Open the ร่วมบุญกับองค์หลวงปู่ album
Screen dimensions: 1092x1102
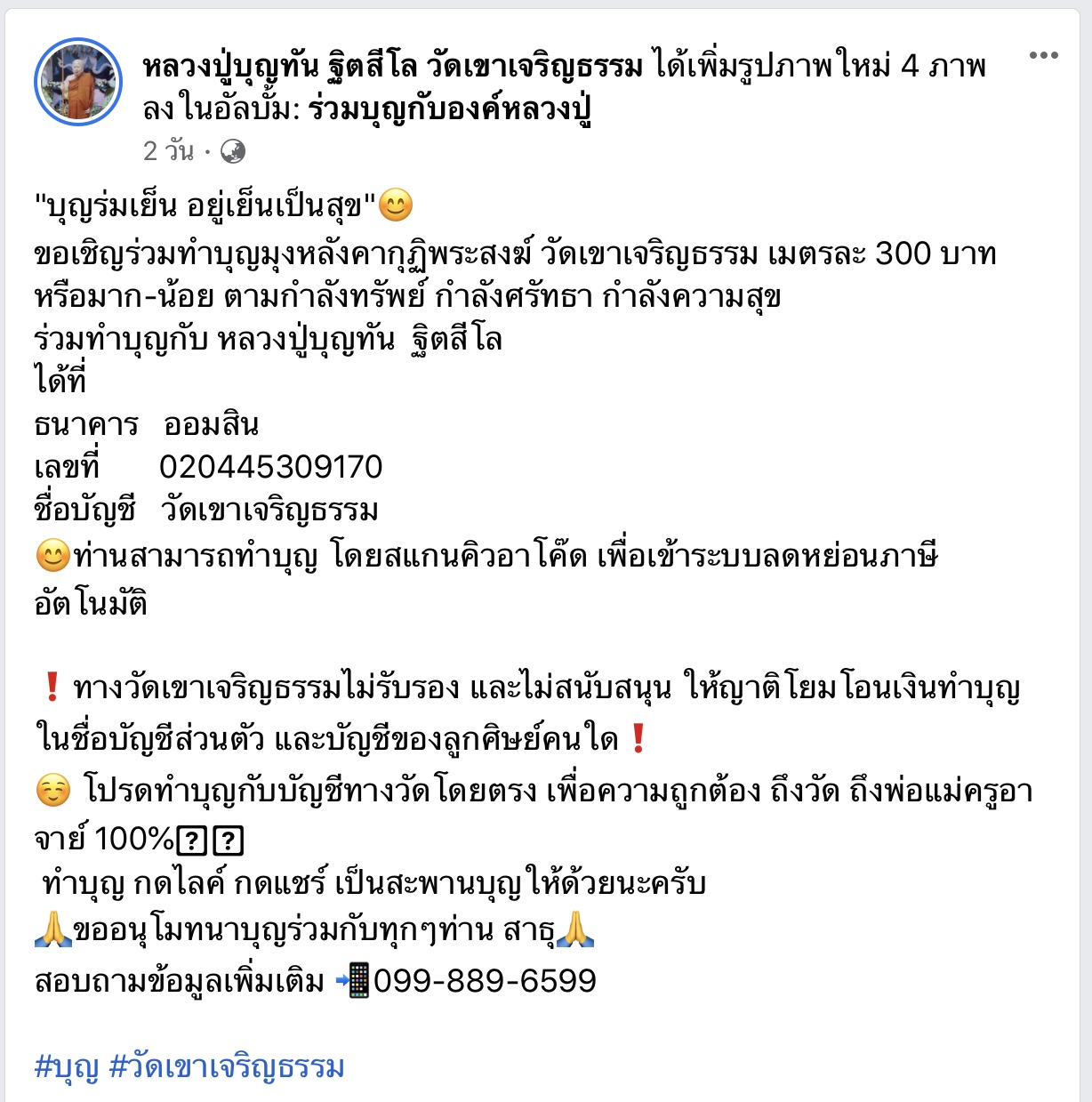(450, 109)
